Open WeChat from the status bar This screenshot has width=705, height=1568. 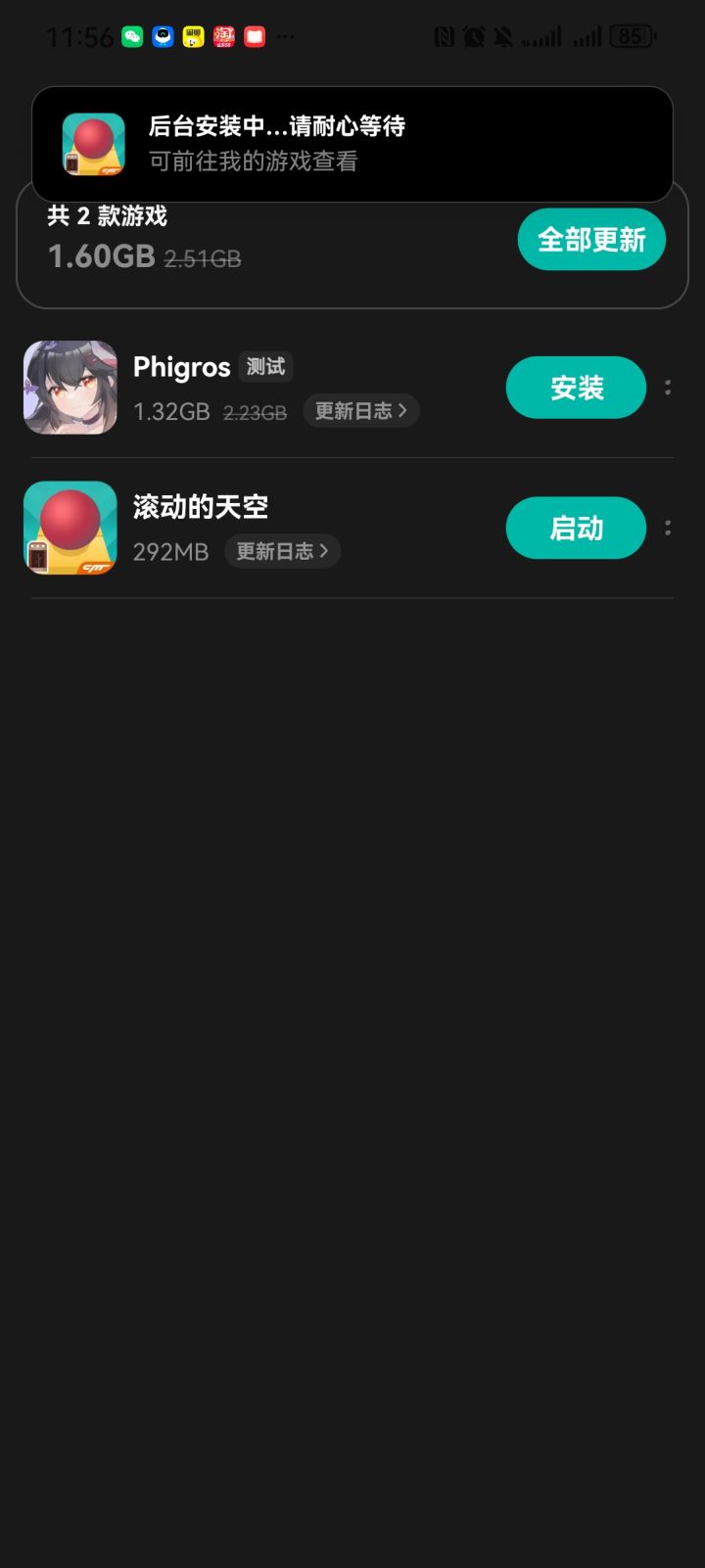pos(131,36)
